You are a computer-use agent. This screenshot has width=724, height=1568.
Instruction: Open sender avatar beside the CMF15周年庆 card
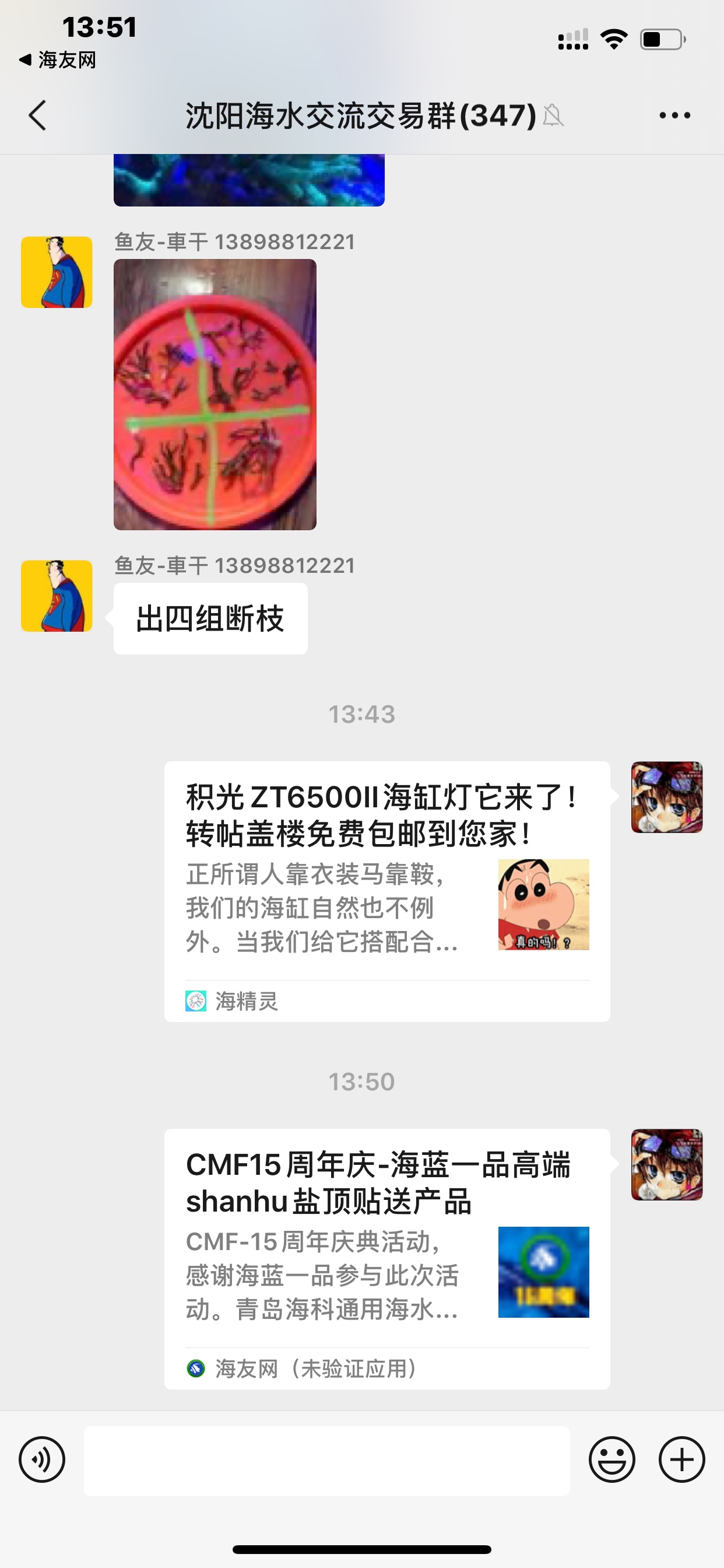coord(667,1165)
